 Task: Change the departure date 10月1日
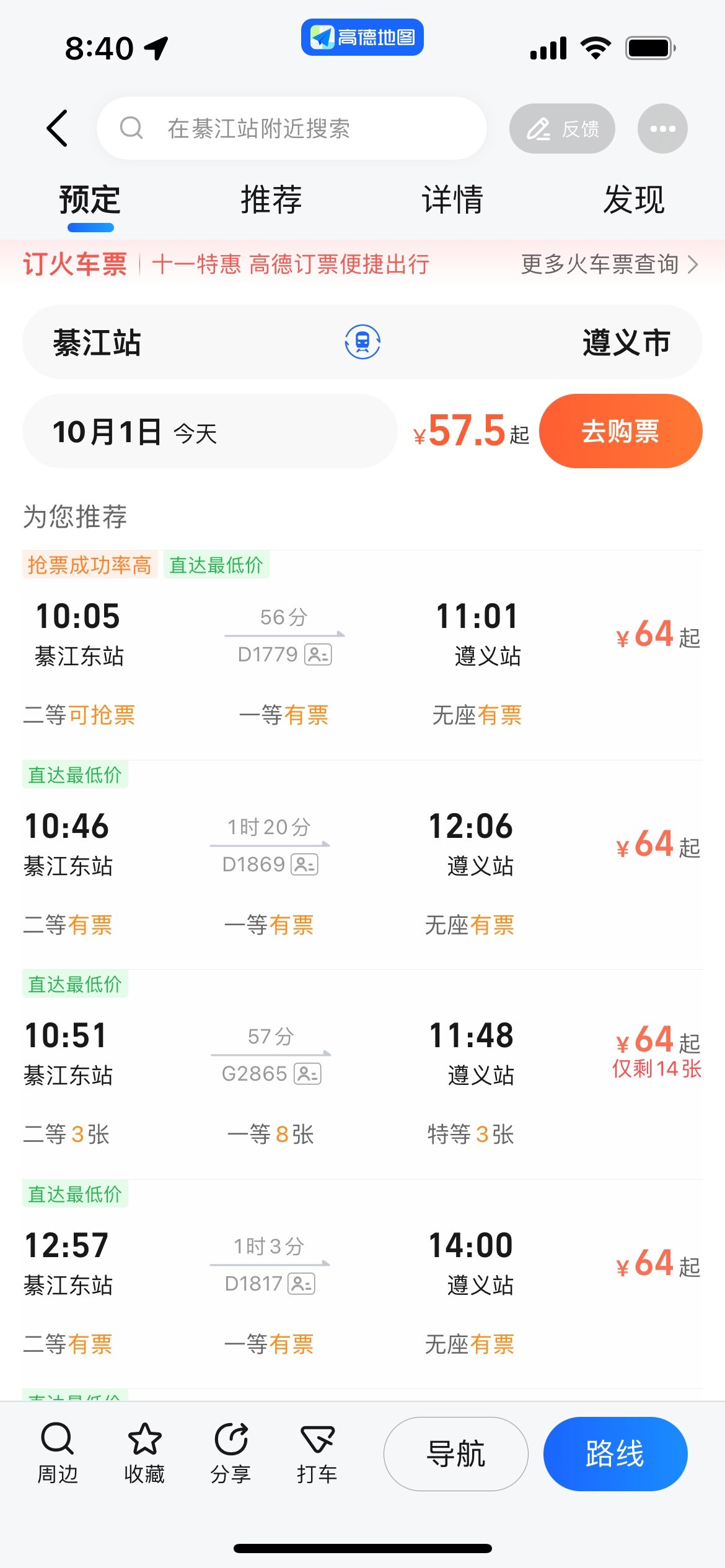(x=209, y=431)
